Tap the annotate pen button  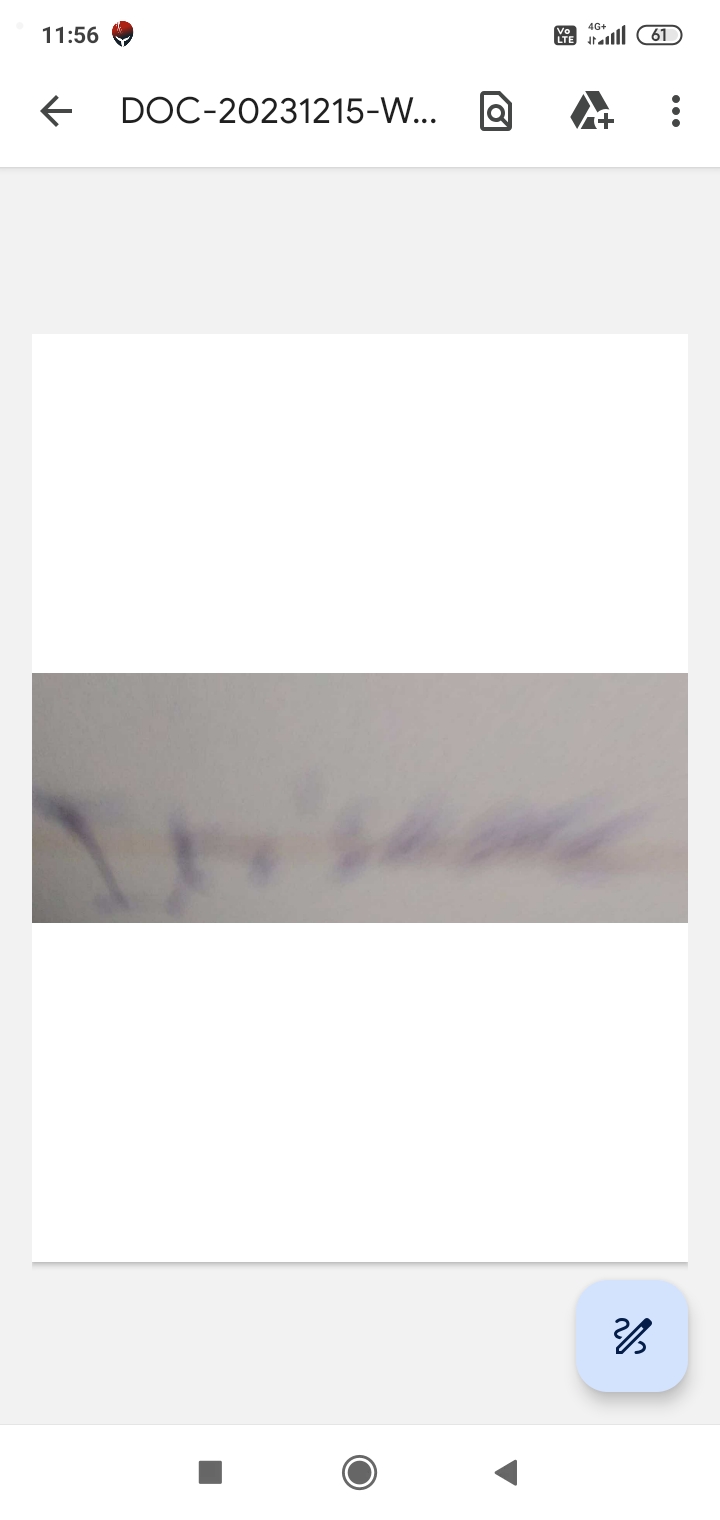[x=632, y=1336]
